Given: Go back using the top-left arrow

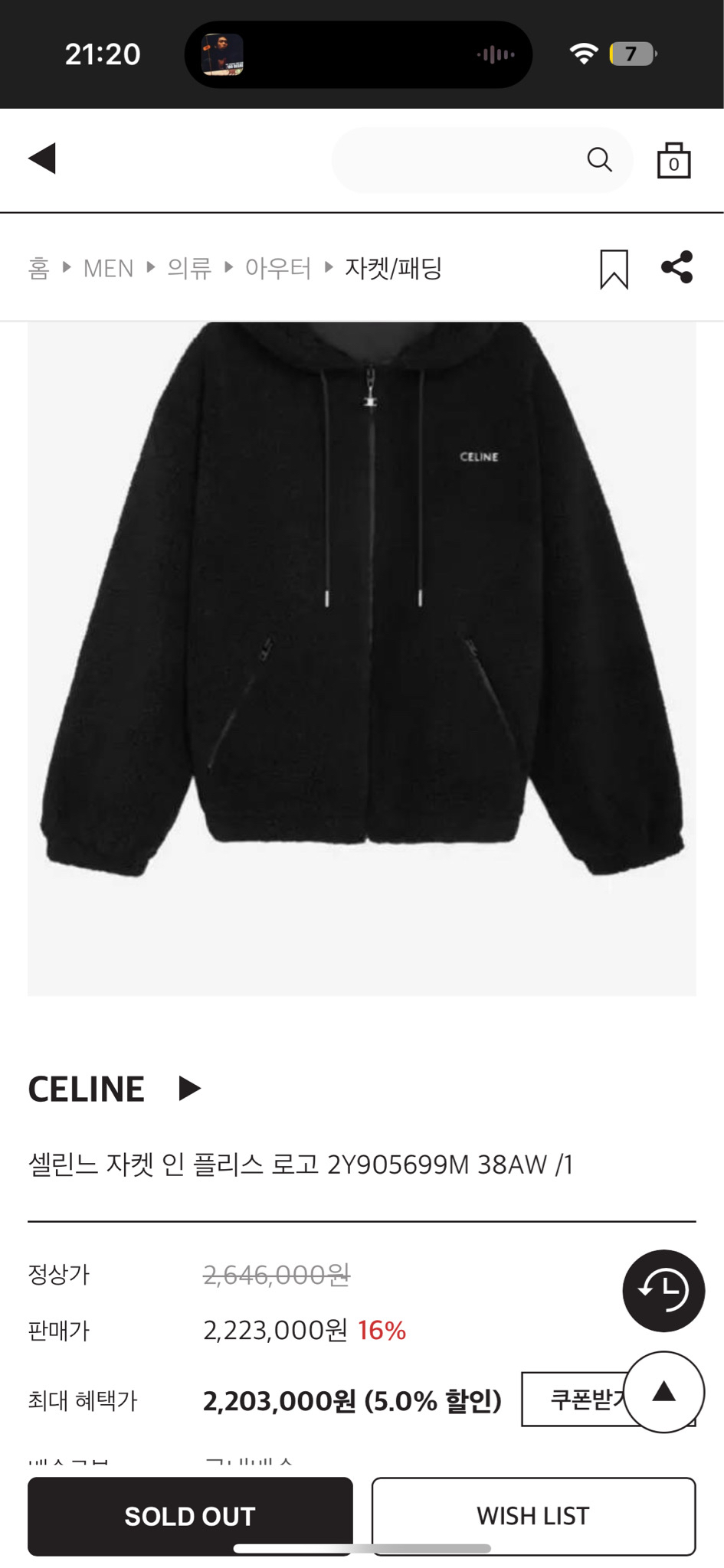Looking at the screenshot, I should (x=43, y=159).
